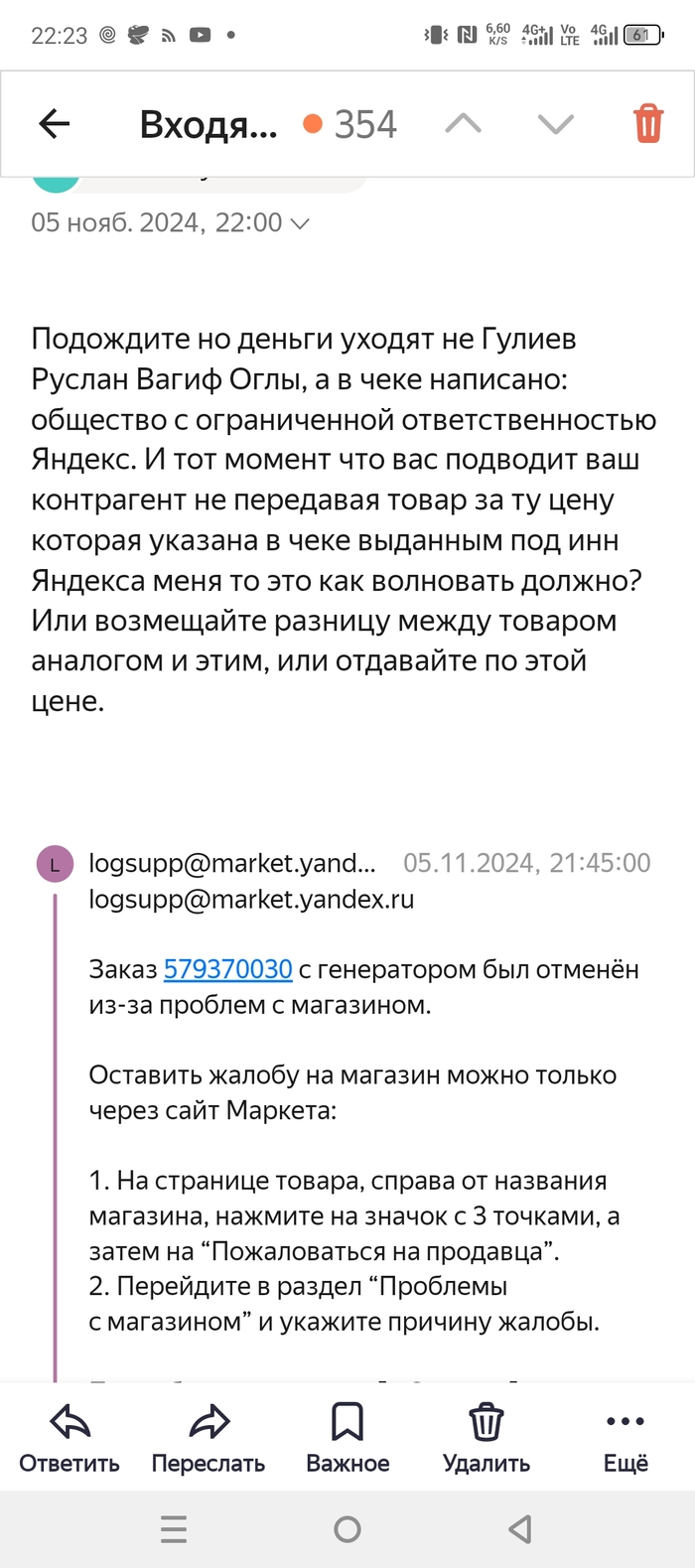Open the next email with down arrow
The image size is (695, 1568).
click(555, 124)
